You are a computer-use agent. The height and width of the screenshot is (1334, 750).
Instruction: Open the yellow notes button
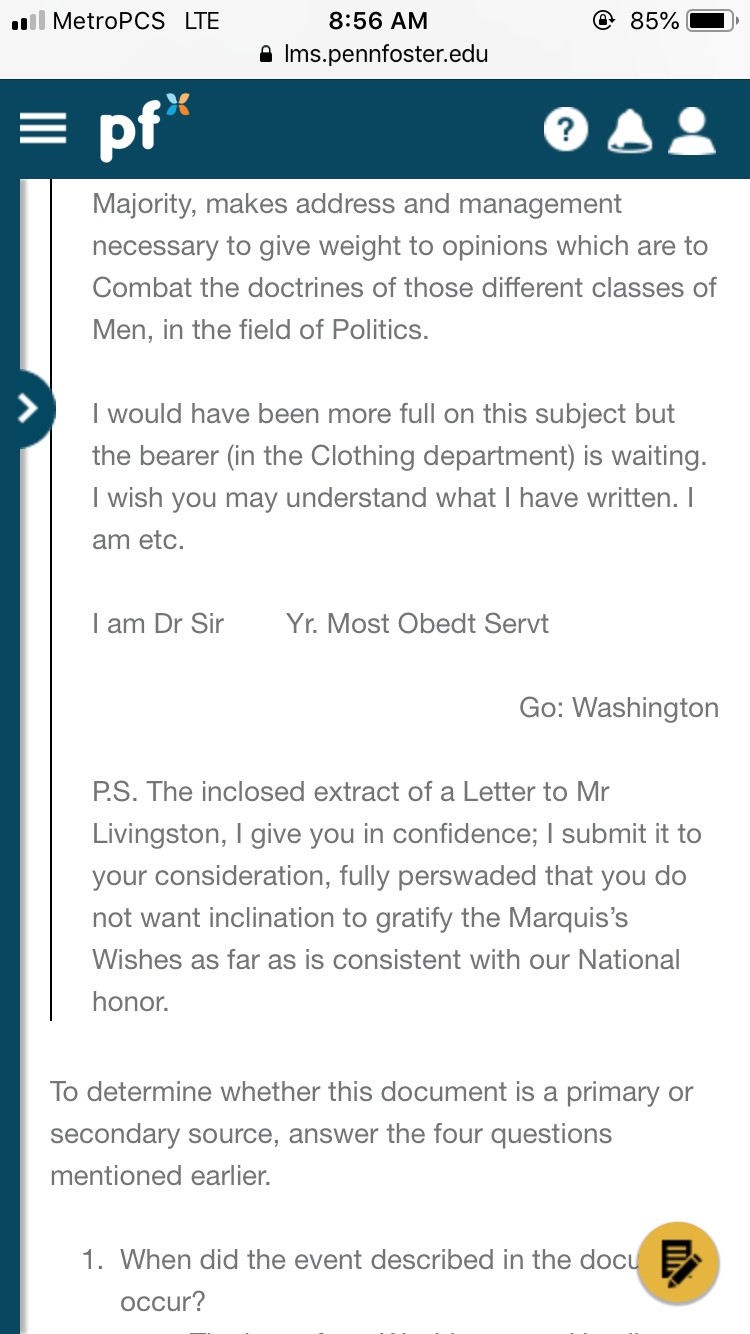point(677,1262)
